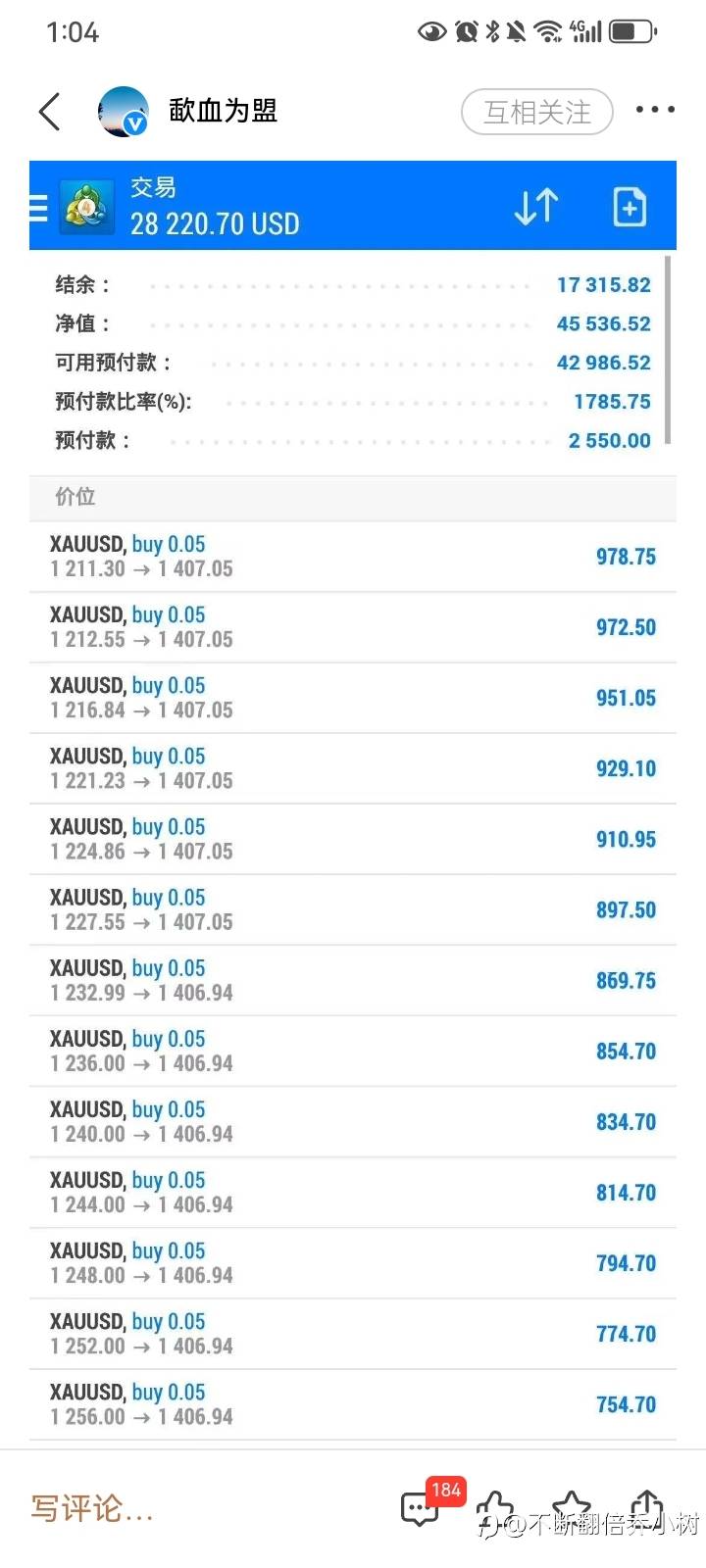Open more options with the three-dot icon
Image resolution: width=706 pixels, height=1568 pixels.
coord(655,110)
